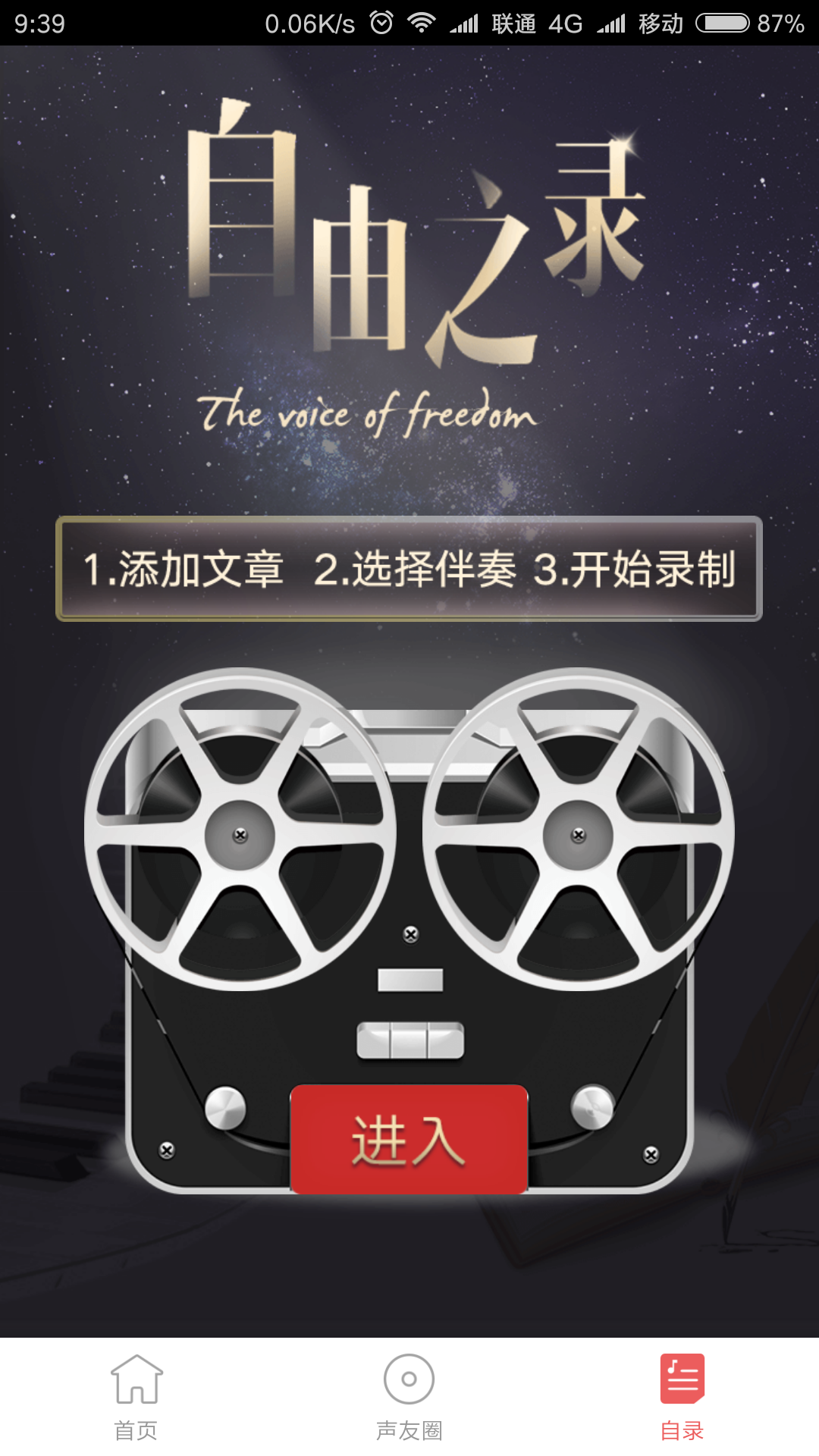Select the 自录 tab
Image resolution: width=819 pixels, height=1456 pixels.
click(x=682, y=1397)
